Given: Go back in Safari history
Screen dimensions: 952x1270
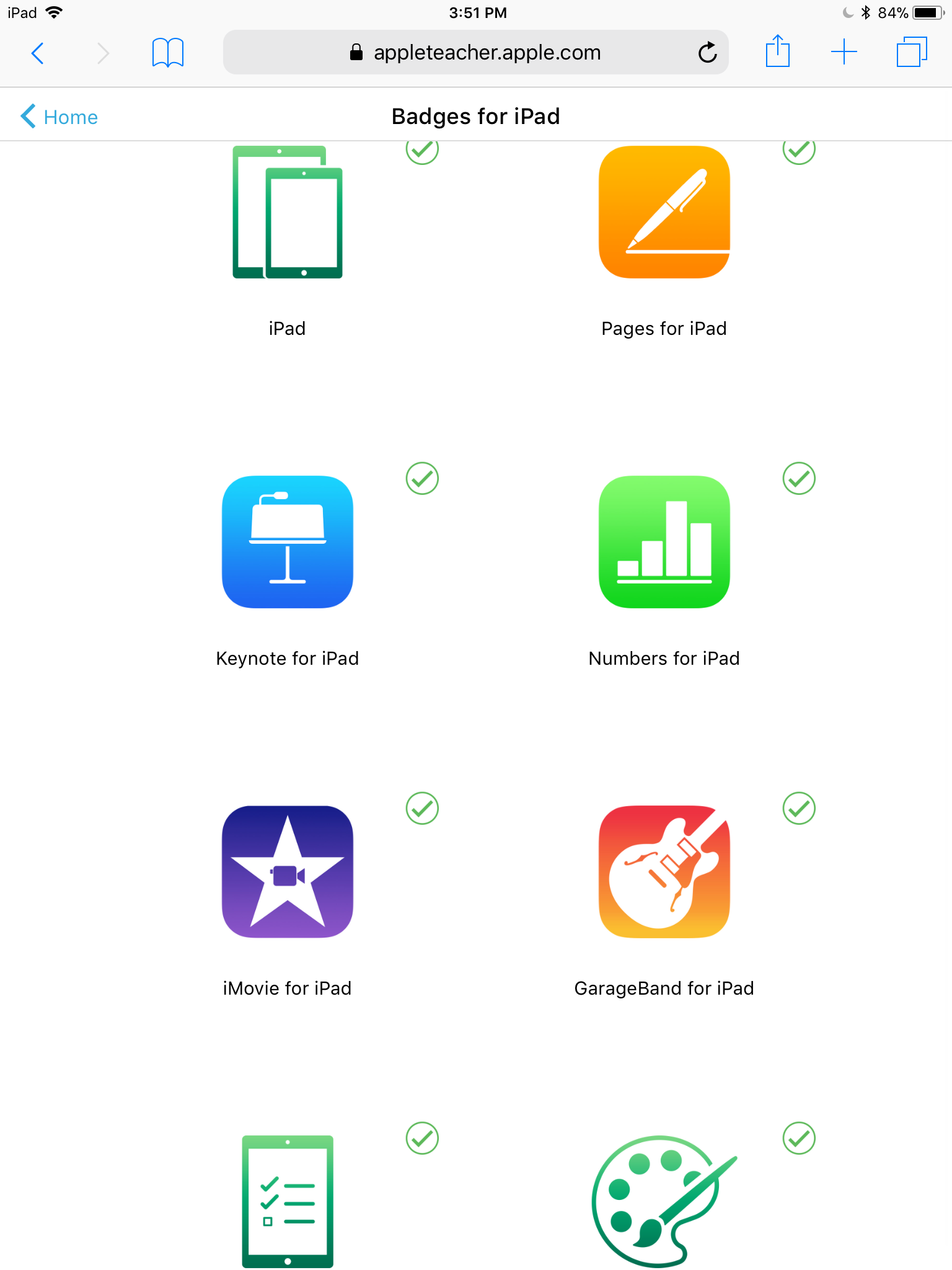Looking at the screenshot, I should pyautogui.click(x=38, y=53).
